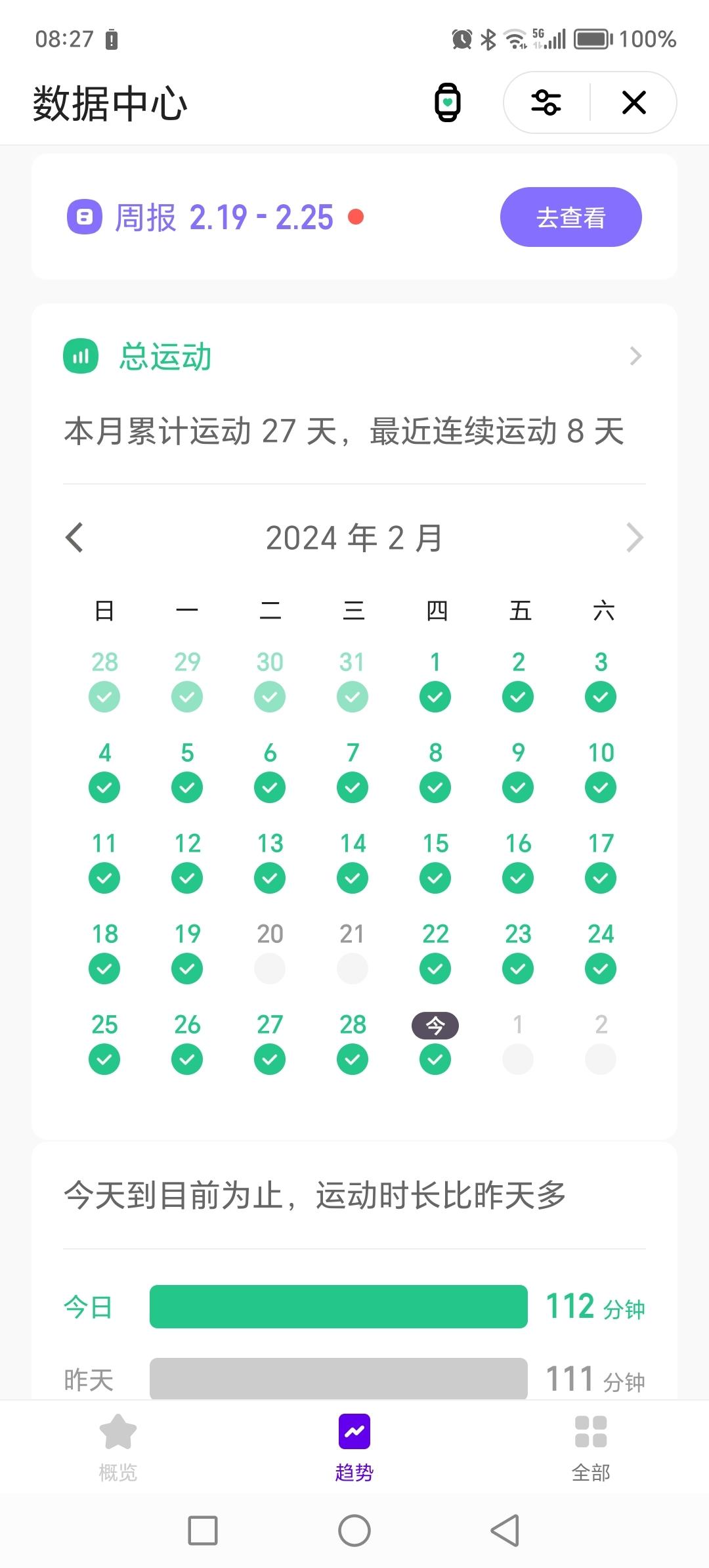The image size is (709, 1568).
Task: Open the settings sliders icon
Action: tap(546, 103)
